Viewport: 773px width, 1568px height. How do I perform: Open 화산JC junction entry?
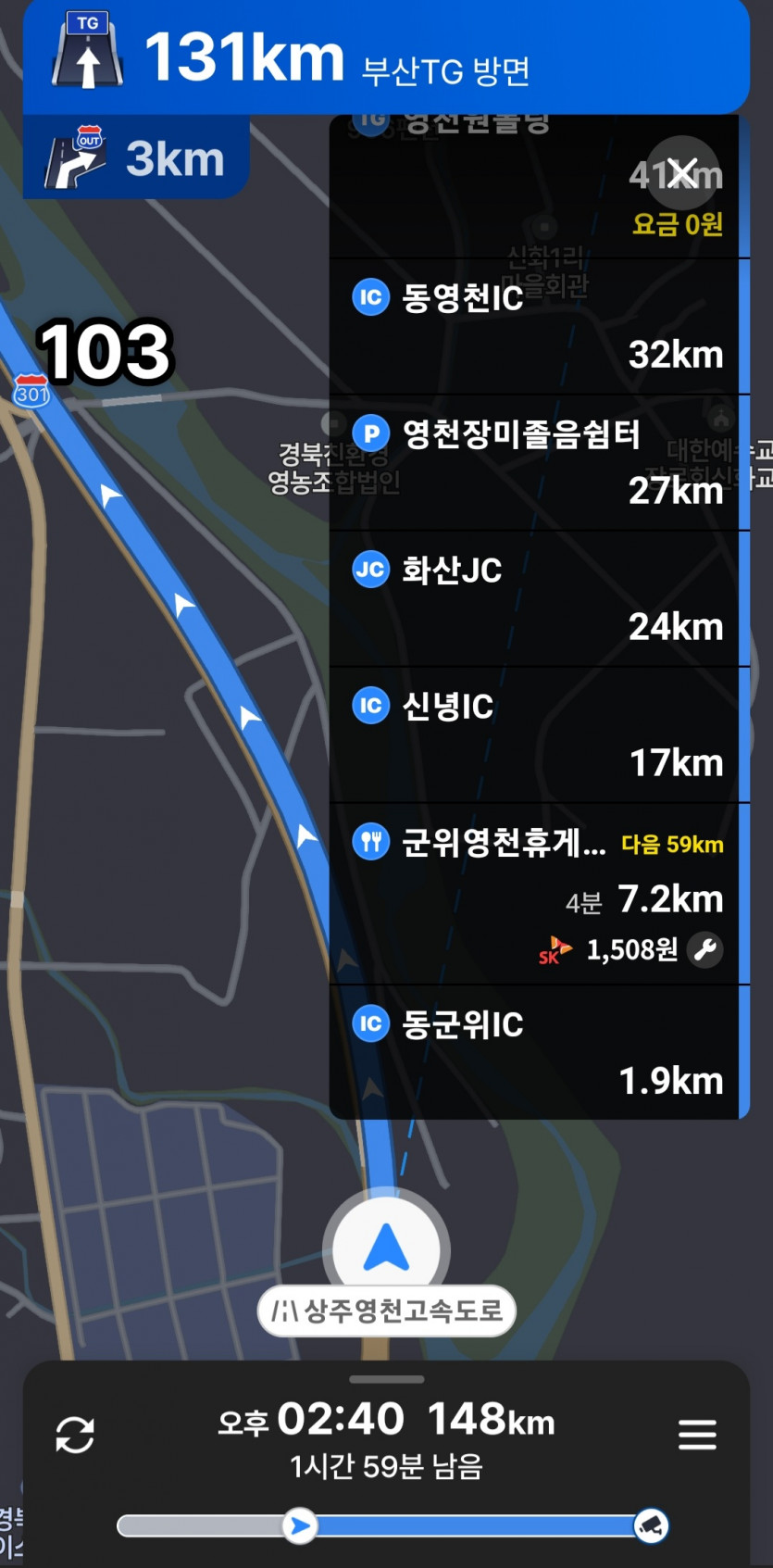click(537, 597)
